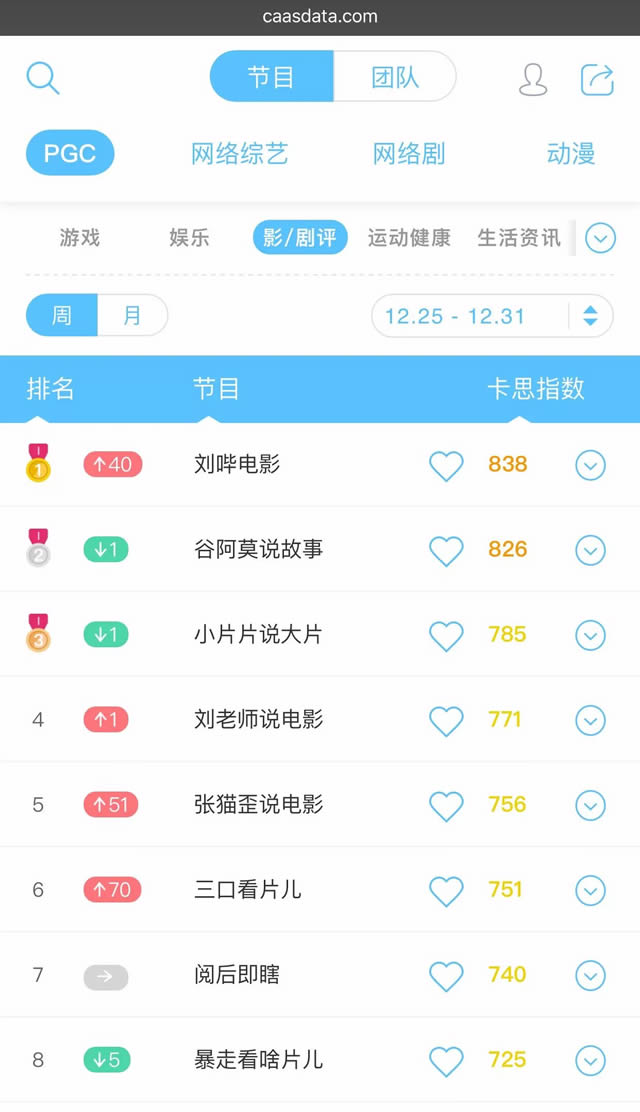Select the 运动健康 sub-category
The width and height of the screenshot is (640, 1112).
click(x=409, y=238)
